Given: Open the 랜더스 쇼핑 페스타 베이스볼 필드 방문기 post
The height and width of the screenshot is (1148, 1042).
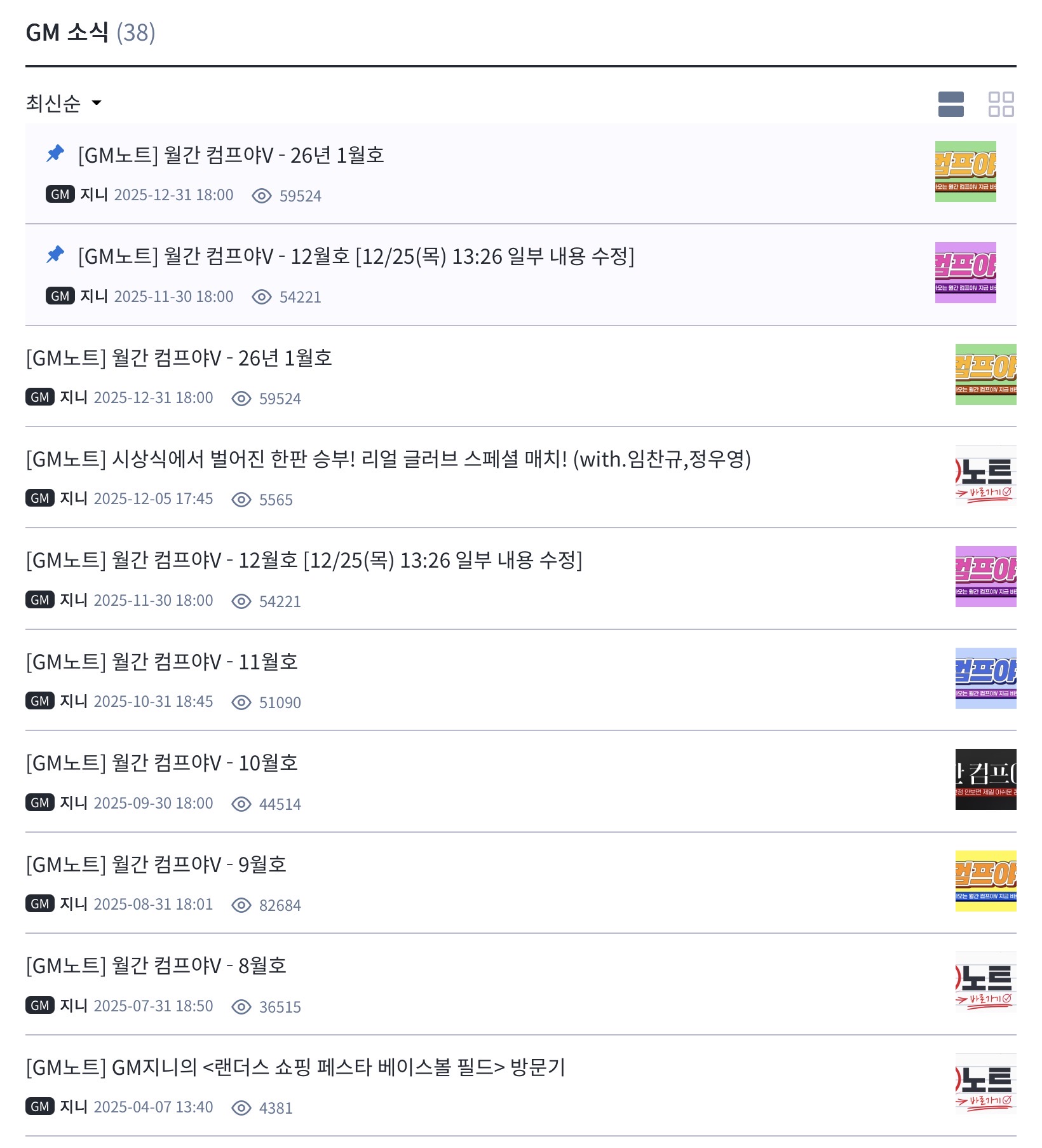Looking at the screenshot, I should click(x=295, y=1067).
